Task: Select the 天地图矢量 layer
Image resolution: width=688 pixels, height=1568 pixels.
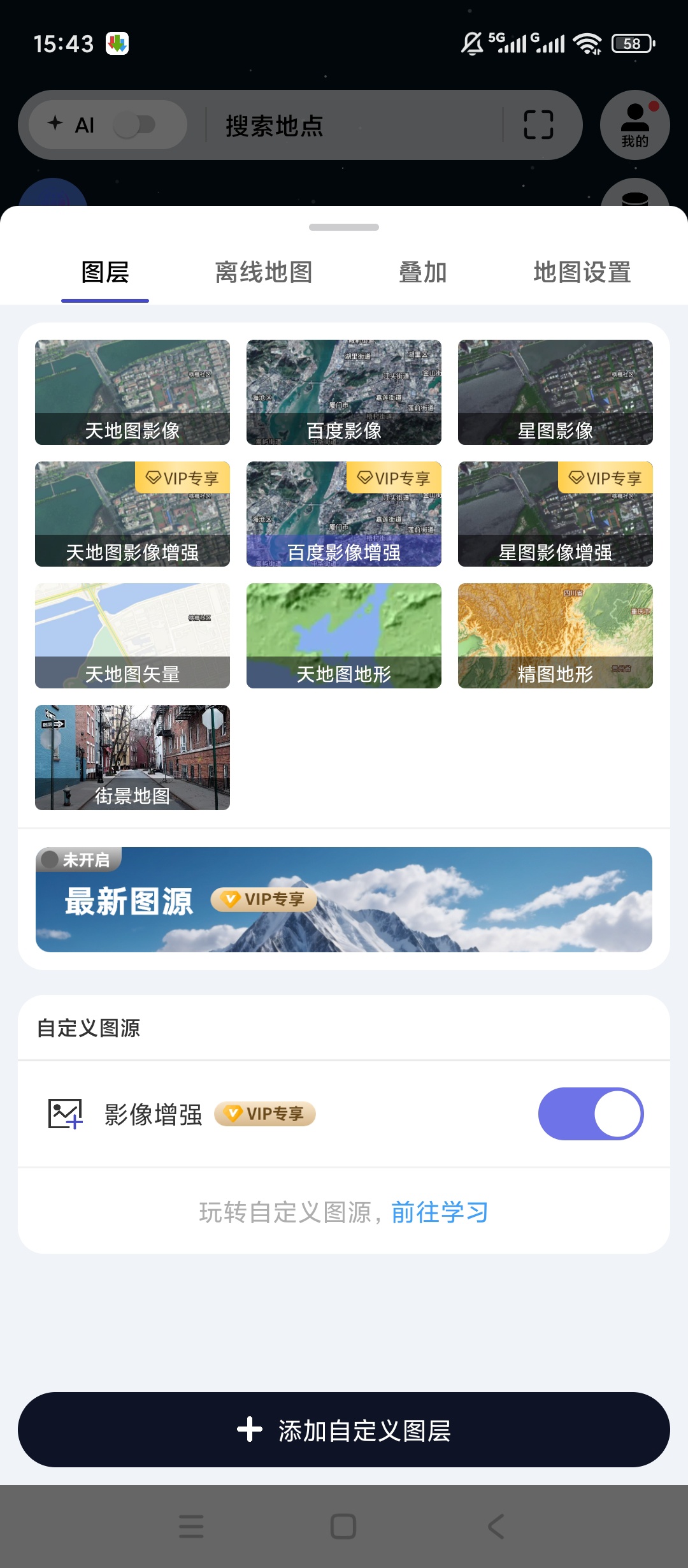Action: click(x=133, y=635)
